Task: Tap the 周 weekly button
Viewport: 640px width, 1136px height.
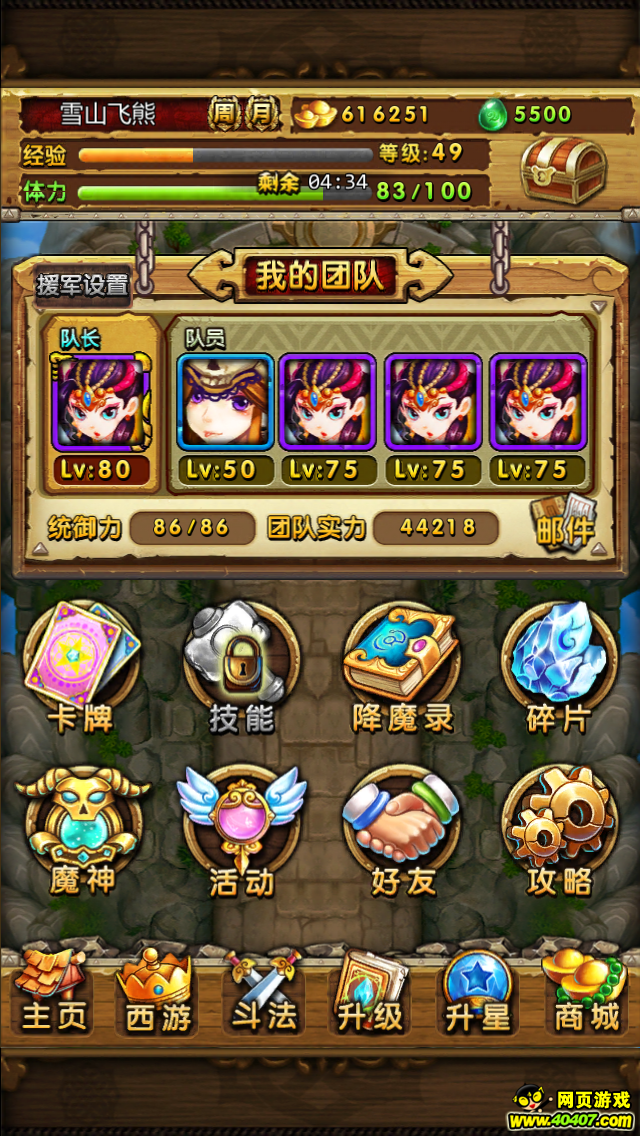Action: pos(223,113)
